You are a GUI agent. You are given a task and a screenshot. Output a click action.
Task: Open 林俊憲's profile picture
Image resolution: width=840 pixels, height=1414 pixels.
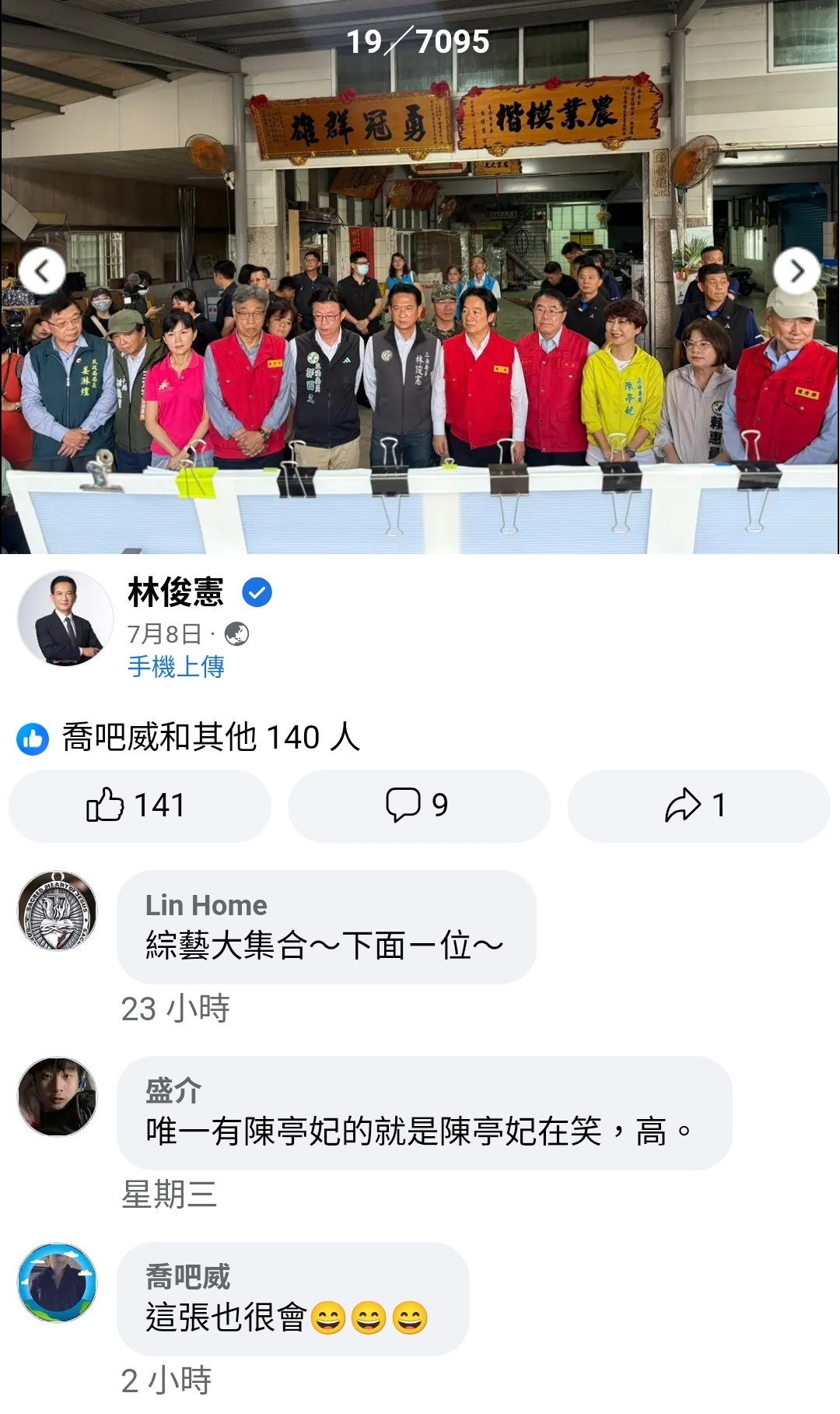(x=65, y=619)
